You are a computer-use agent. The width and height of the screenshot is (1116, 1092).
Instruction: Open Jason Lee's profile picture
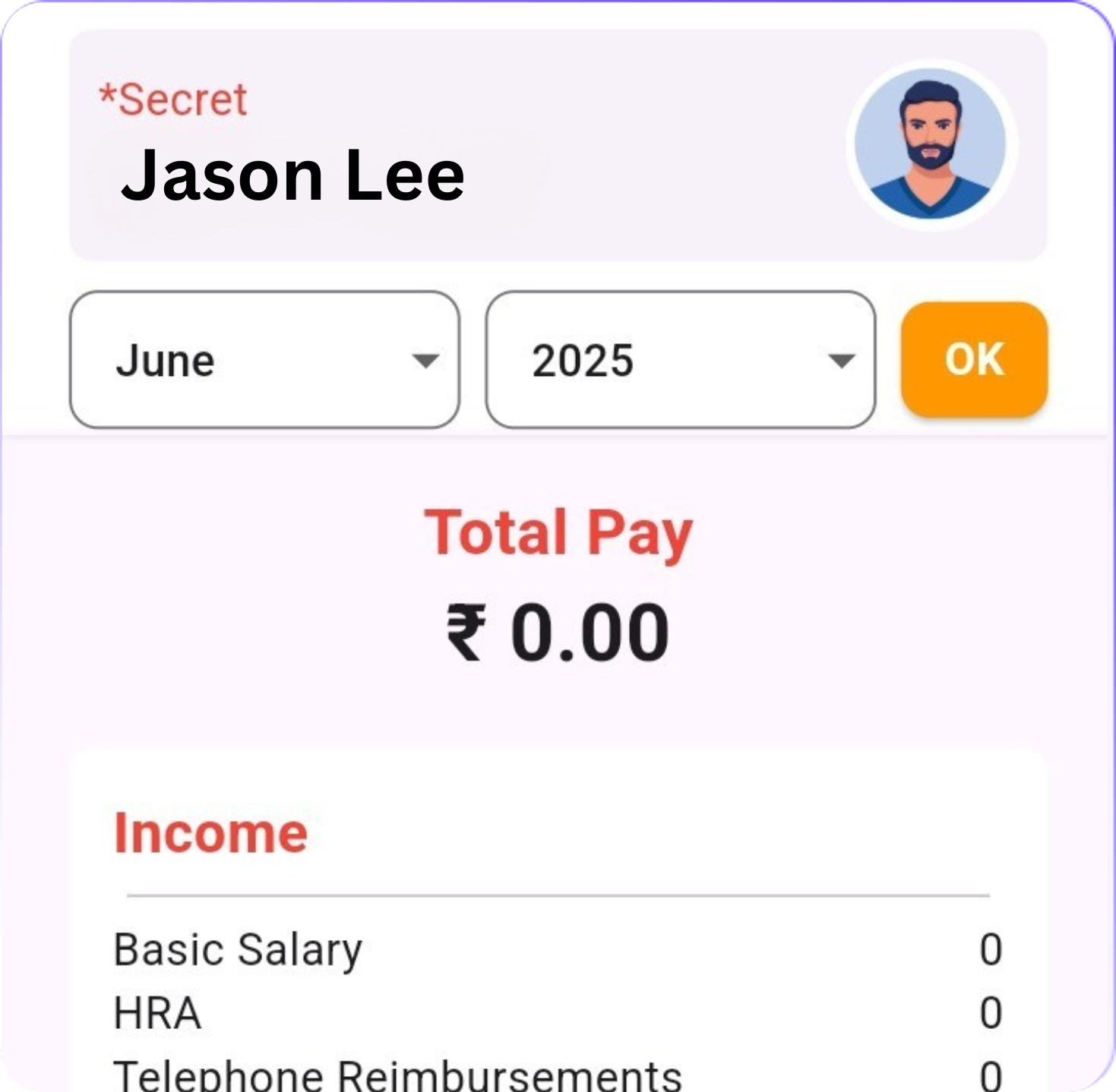pos(931,144)
